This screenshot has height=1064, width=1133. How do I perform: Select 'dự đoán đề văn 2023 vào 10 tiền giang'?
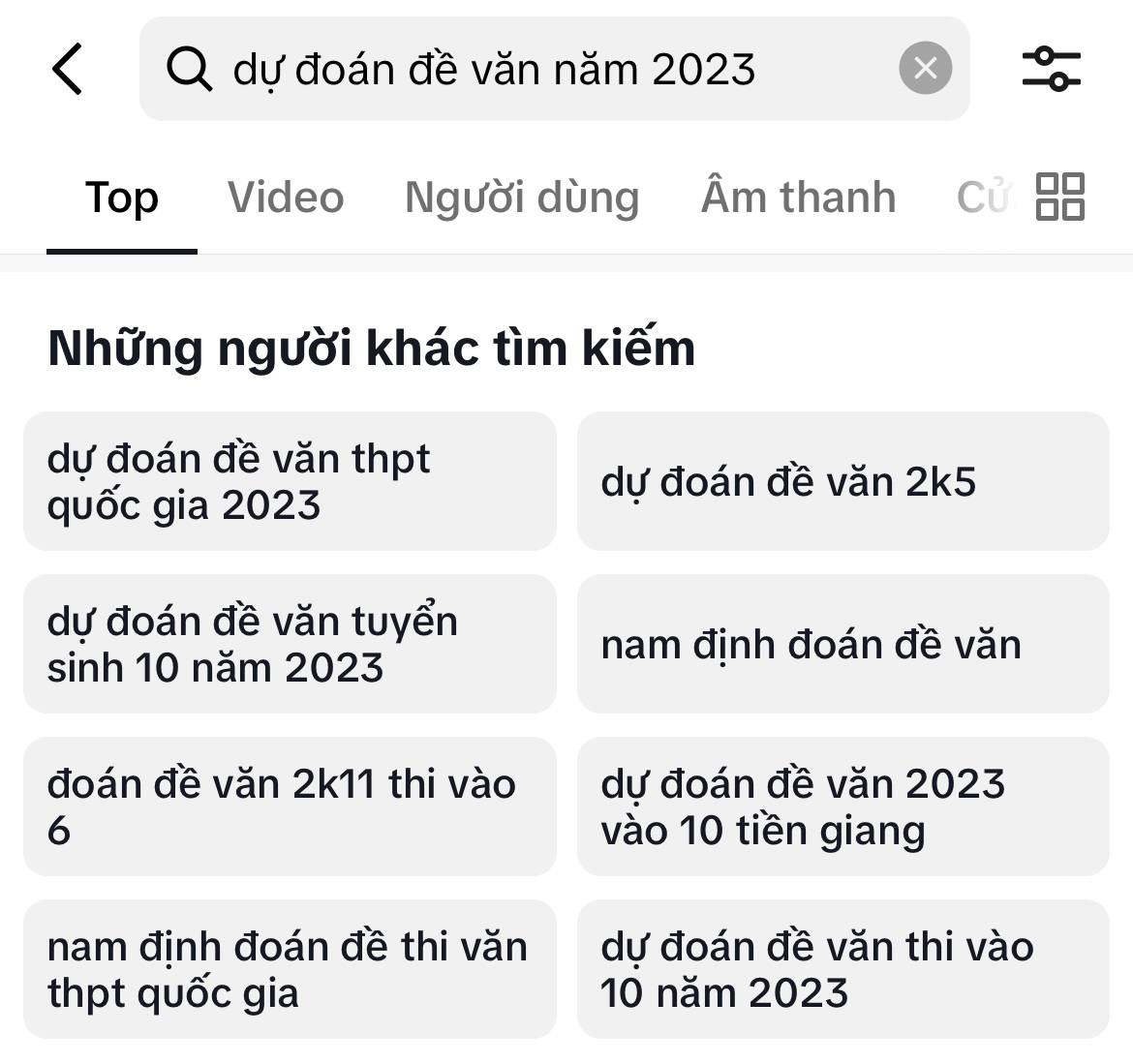[x=842, y=806]
